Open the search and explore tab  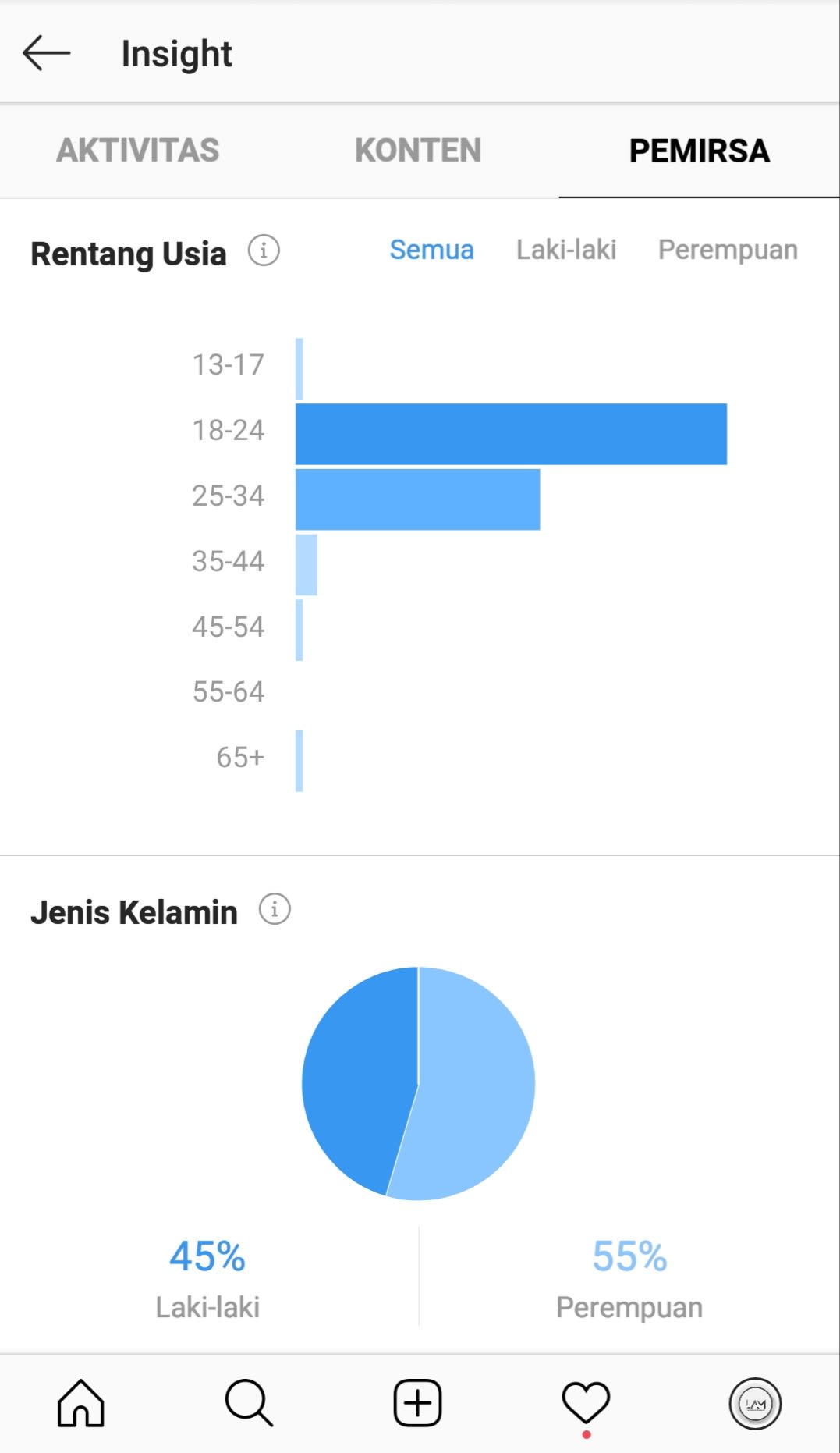[249, 1402]
